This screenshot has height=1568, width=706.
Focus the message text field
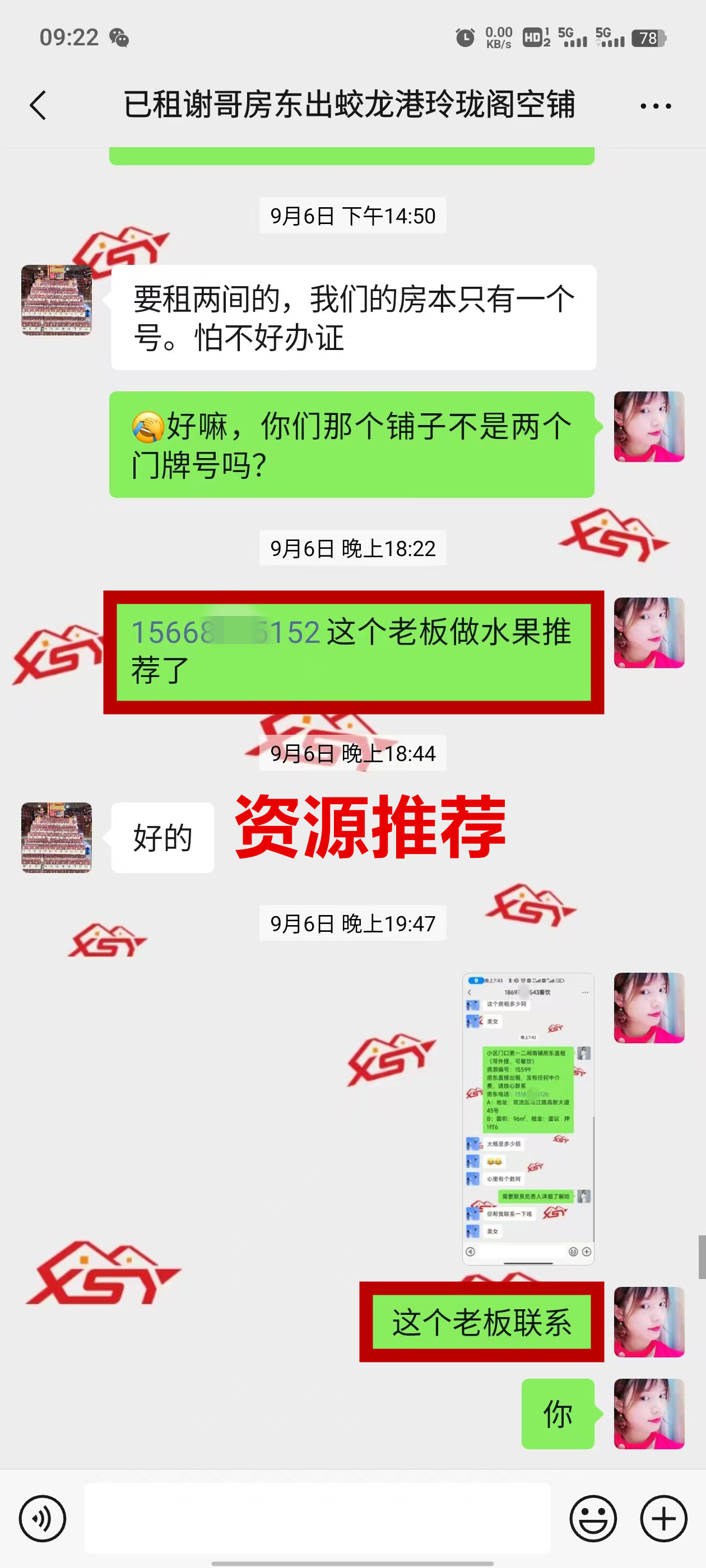317,1518
